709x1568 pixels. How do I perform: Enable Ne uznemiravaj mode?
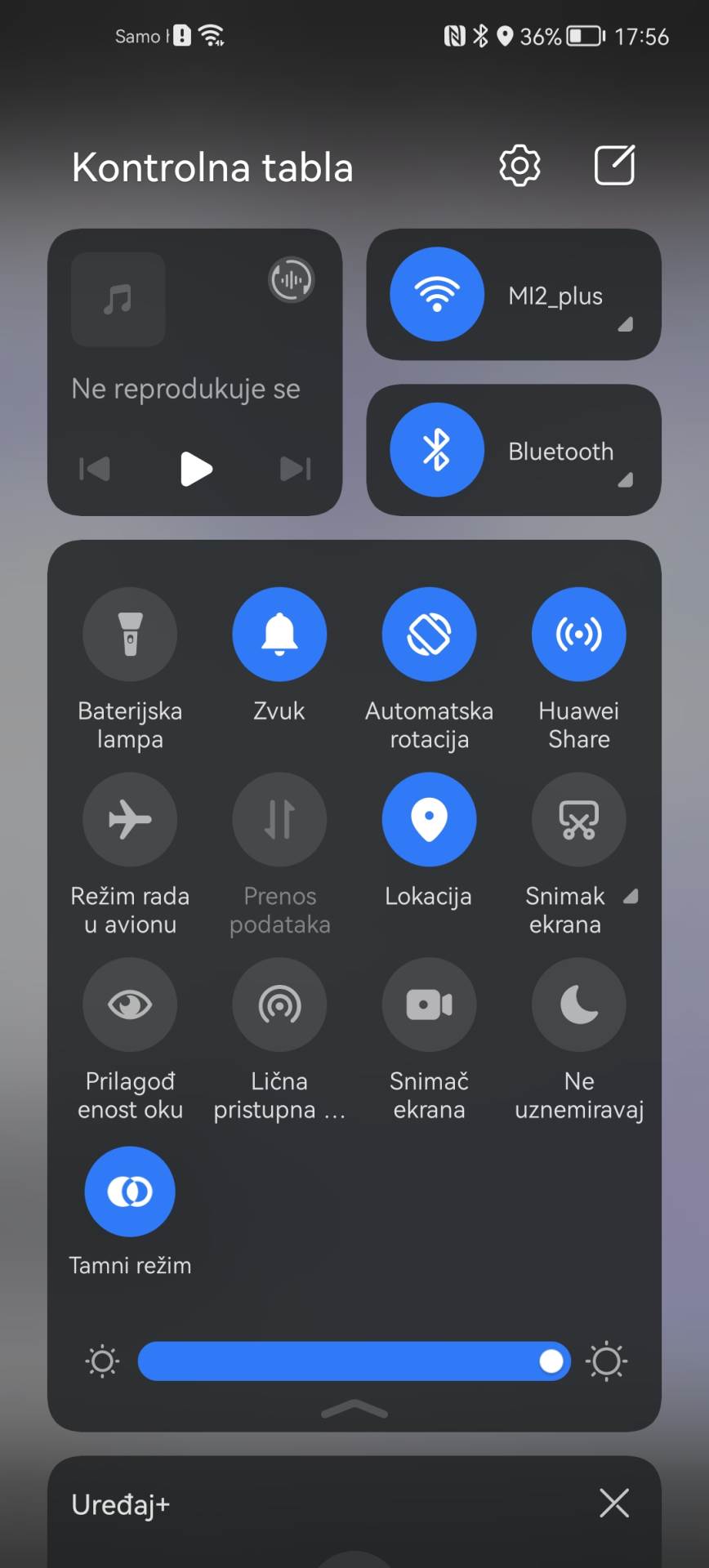point(579,1005)
